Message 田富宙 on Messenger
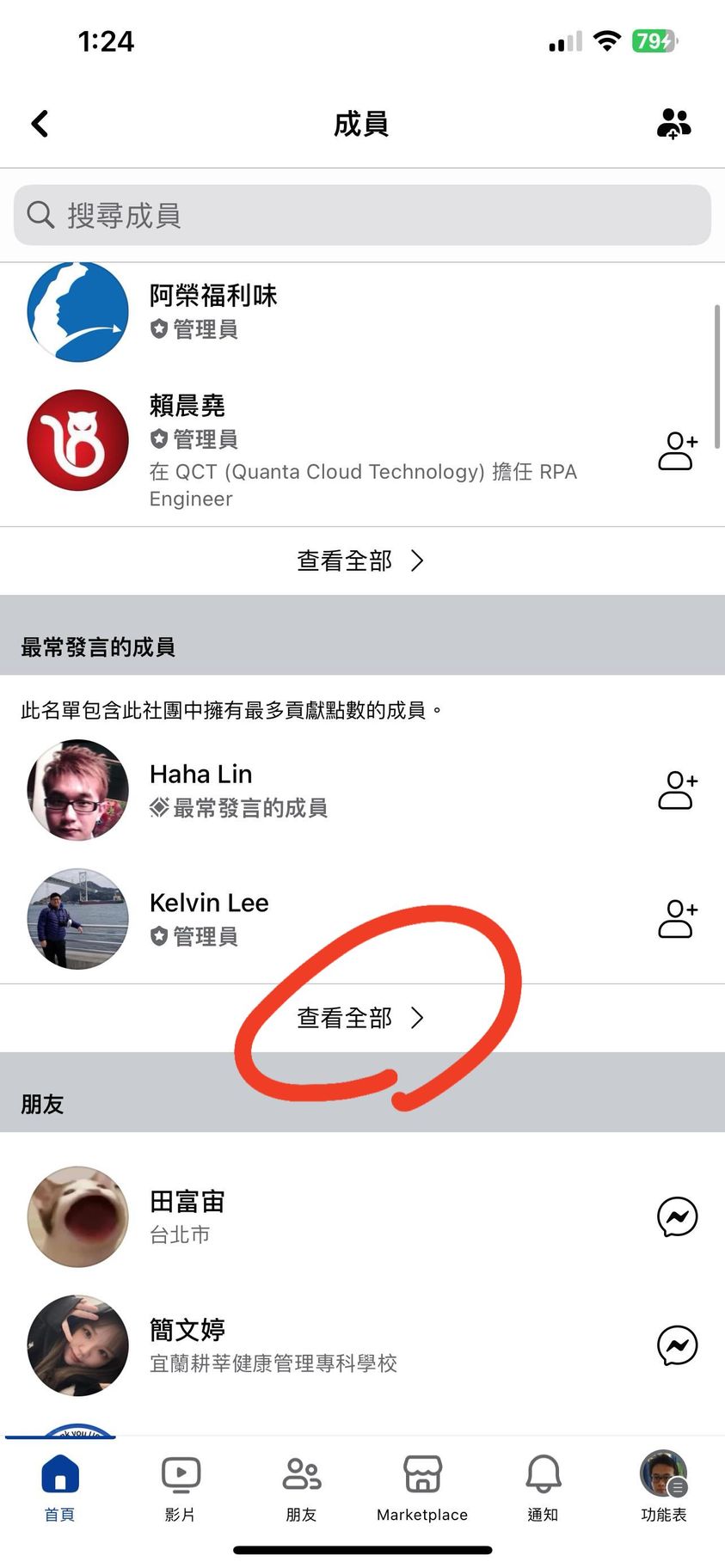This screenshot has height=1568, width=725. tap(677, 1216)
